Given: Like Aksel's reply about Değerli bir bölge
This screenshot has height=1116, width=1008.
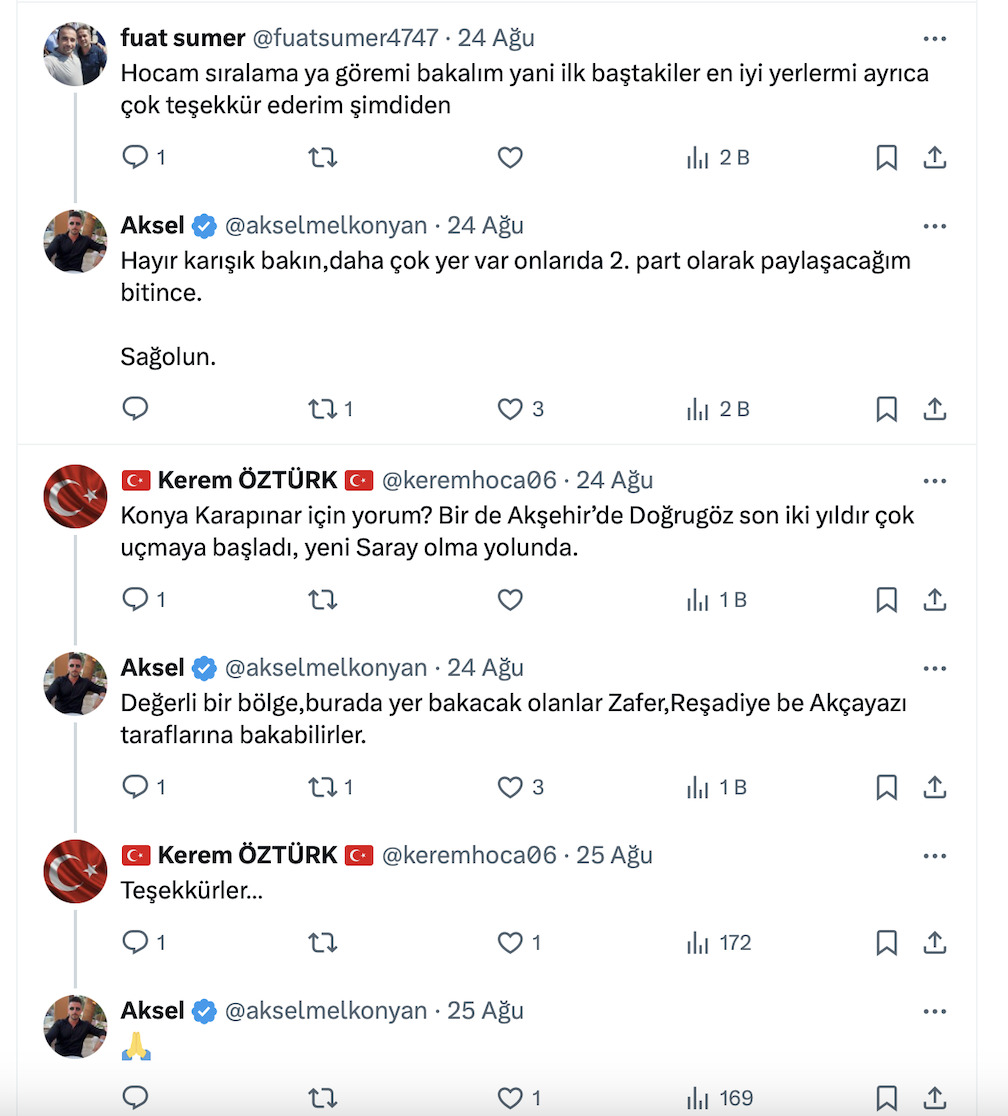Looking at the screenshot, I should pos(510,788).
